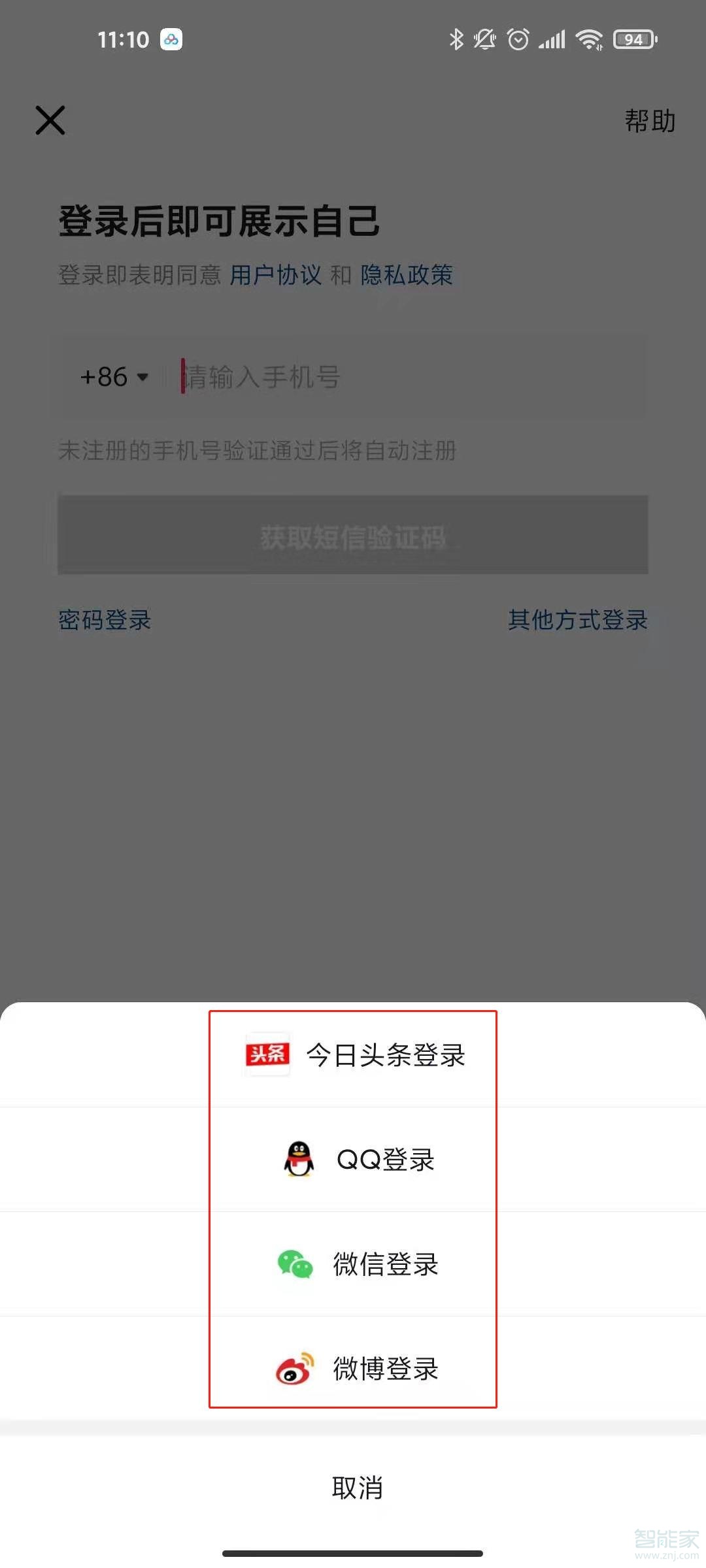Expand the +86 country code dropdown
706x1568 pixels.
tap(114, 377)
